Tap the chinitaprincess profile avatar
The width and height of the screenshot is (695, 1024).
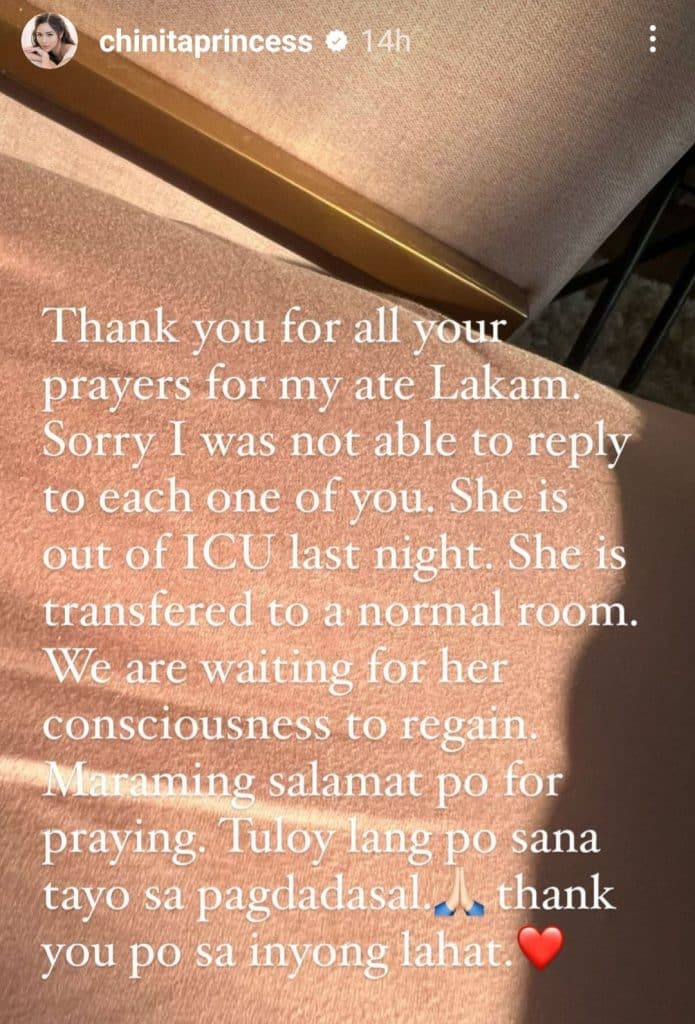(x=49, y=42)
